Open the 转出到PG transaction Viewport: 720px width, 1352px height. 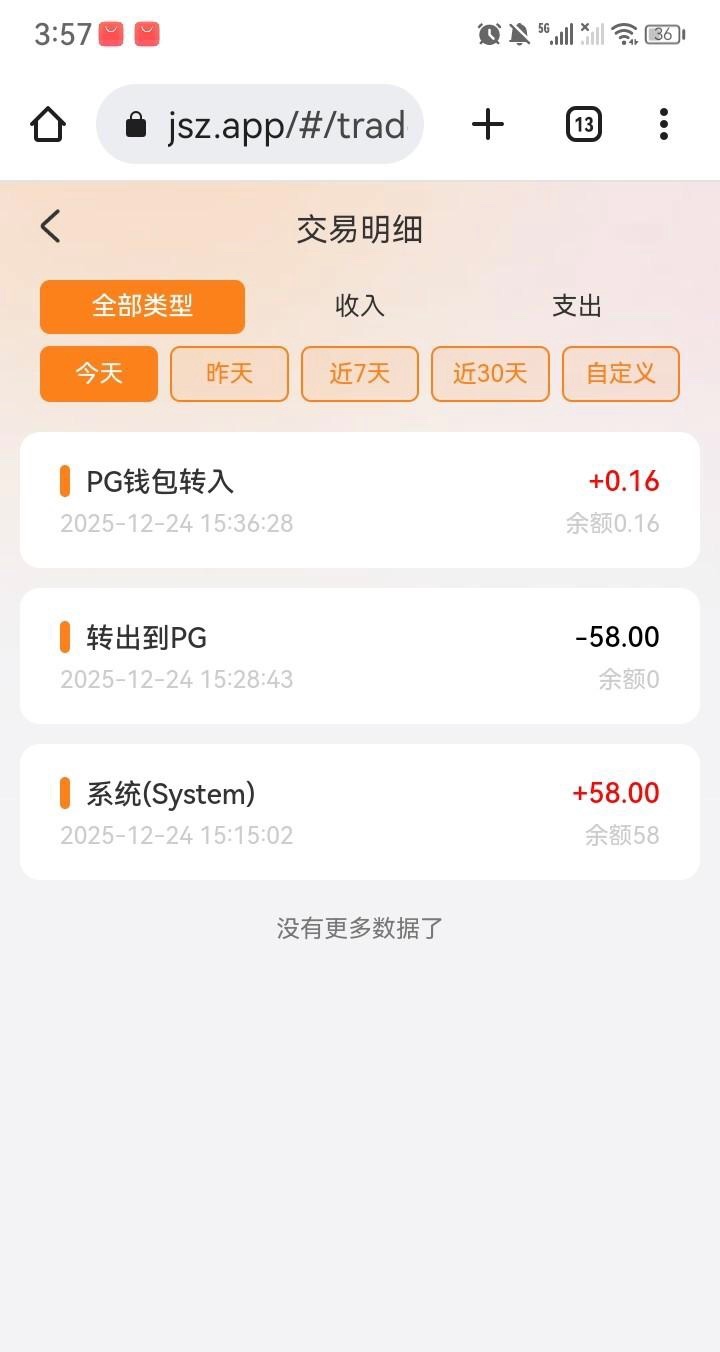(x=360, y=656)
